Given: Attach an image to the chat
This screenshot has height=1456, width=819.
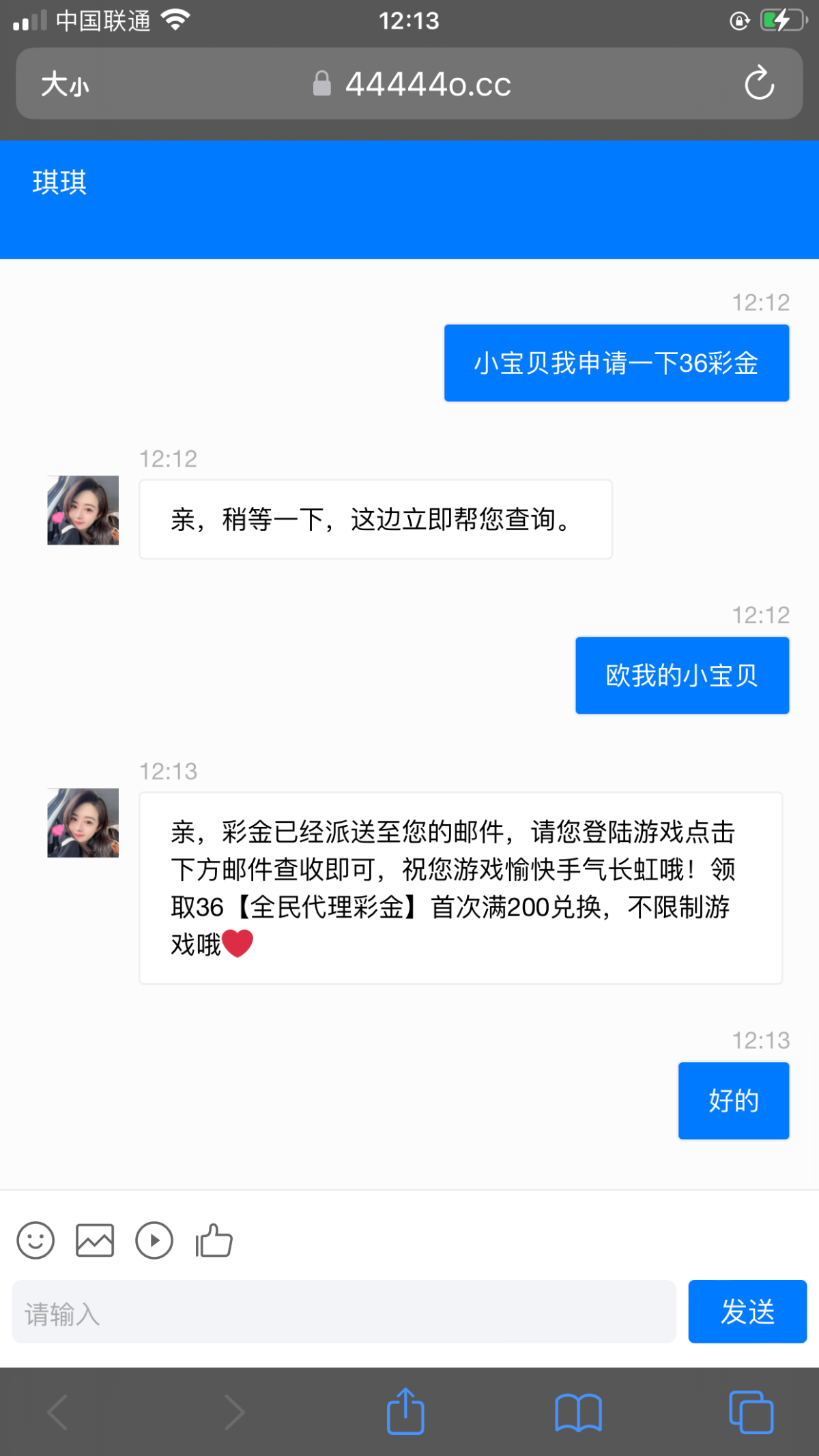Looking at the screenshot, I should [x=95, y=1240].
